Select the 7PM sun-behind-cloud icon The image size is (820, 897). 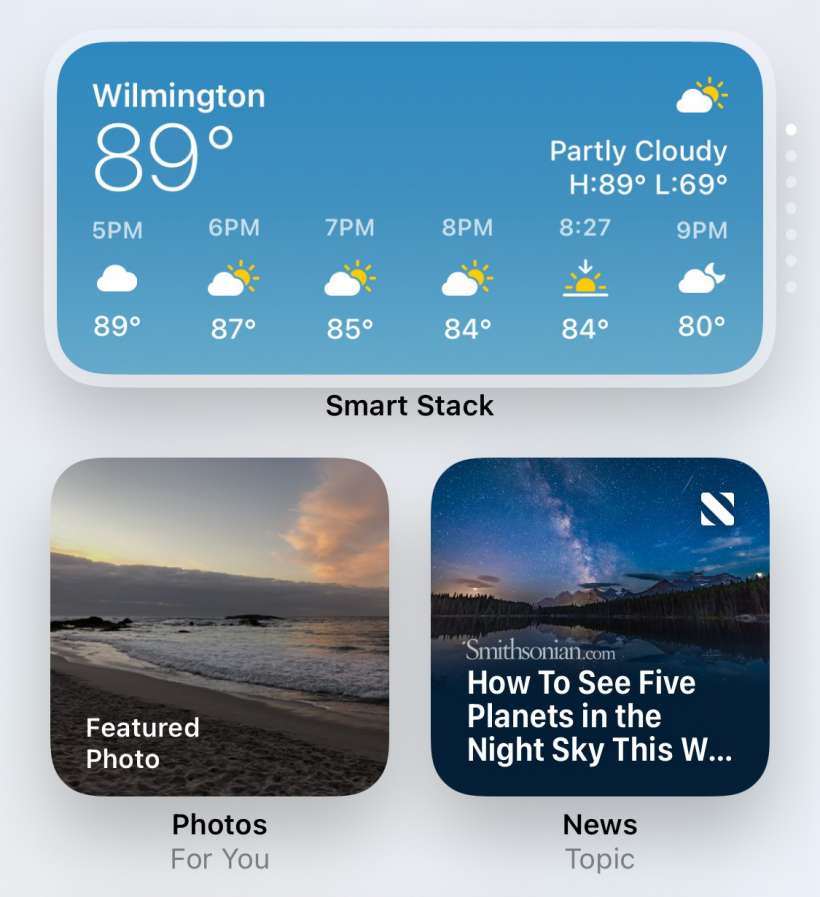pos(350,279)
